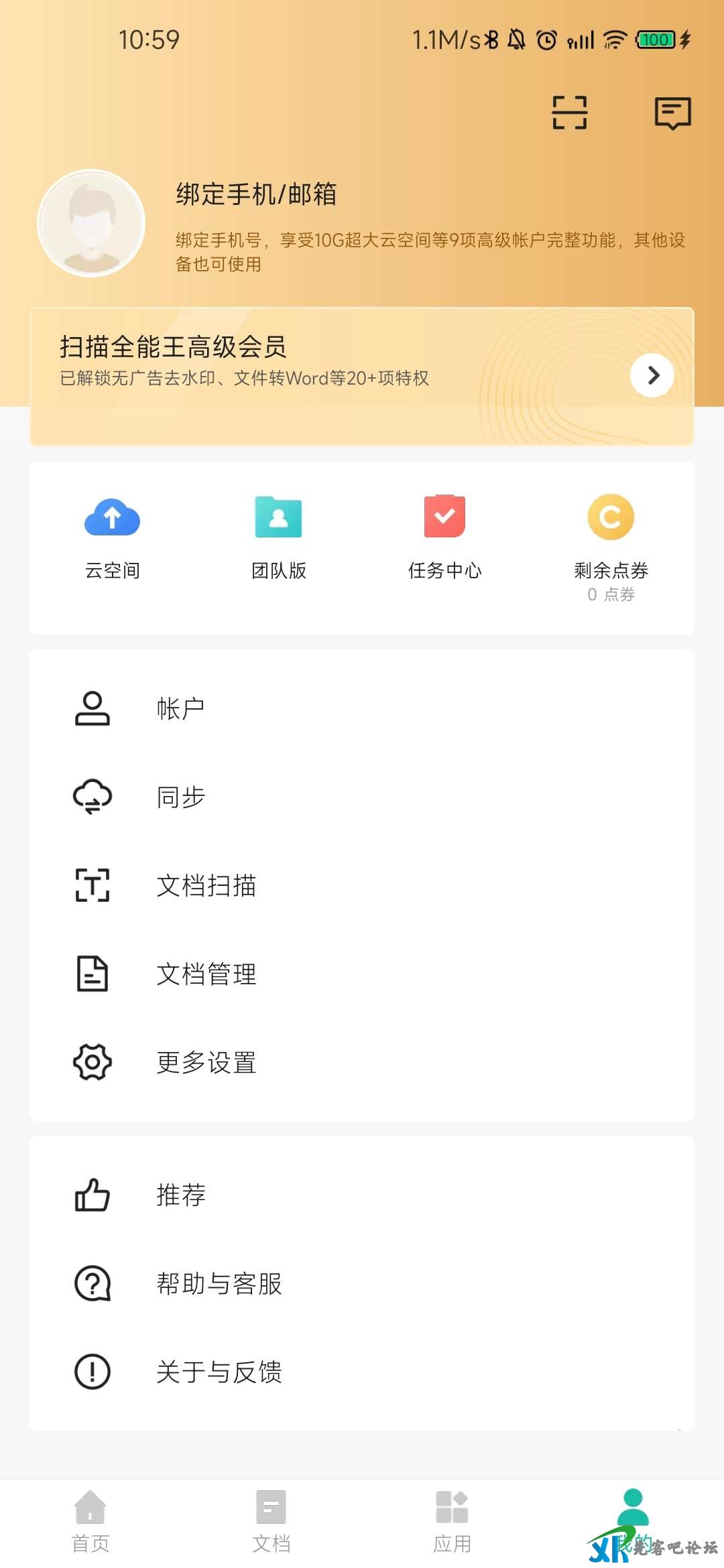Select the 文档扫描 row
Viewport: 724px width, 1568px height.
click(x=362, y=886)
